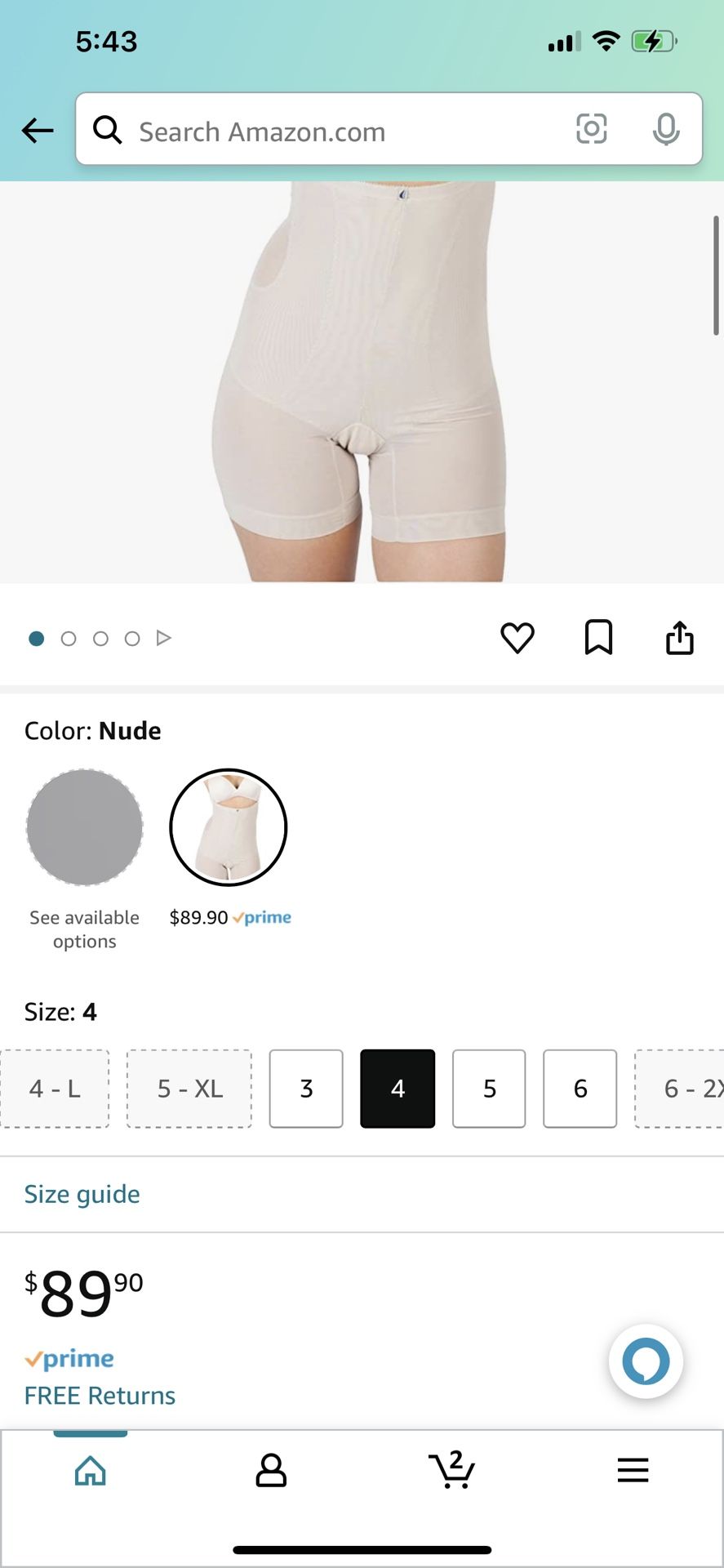This screenshot has width=724, height=1568.
Task: Play the product video with the triangle
Action: point(164,638)
